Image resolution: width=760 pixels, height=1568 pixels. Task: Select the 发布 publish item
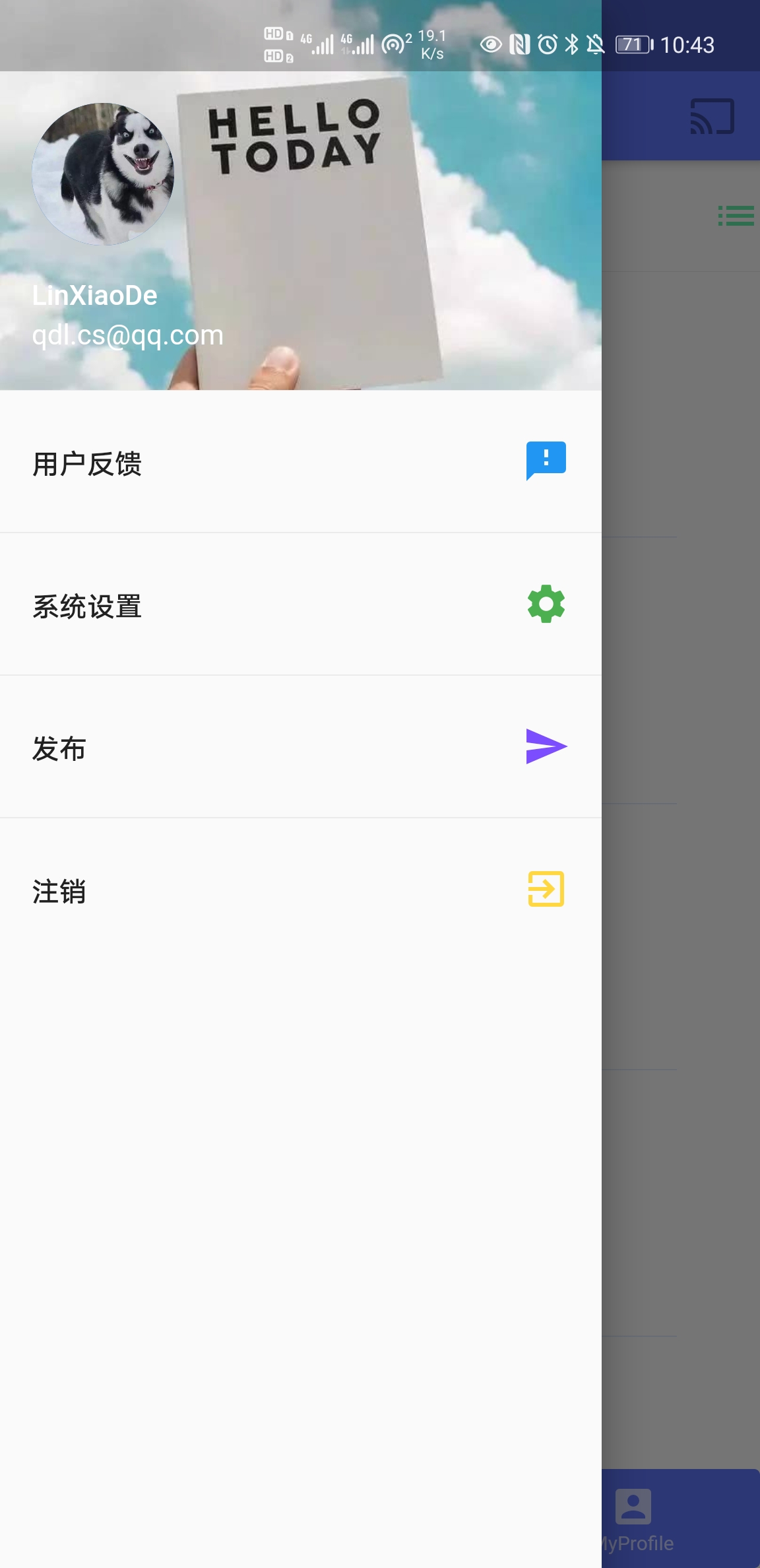coord(300,748)
